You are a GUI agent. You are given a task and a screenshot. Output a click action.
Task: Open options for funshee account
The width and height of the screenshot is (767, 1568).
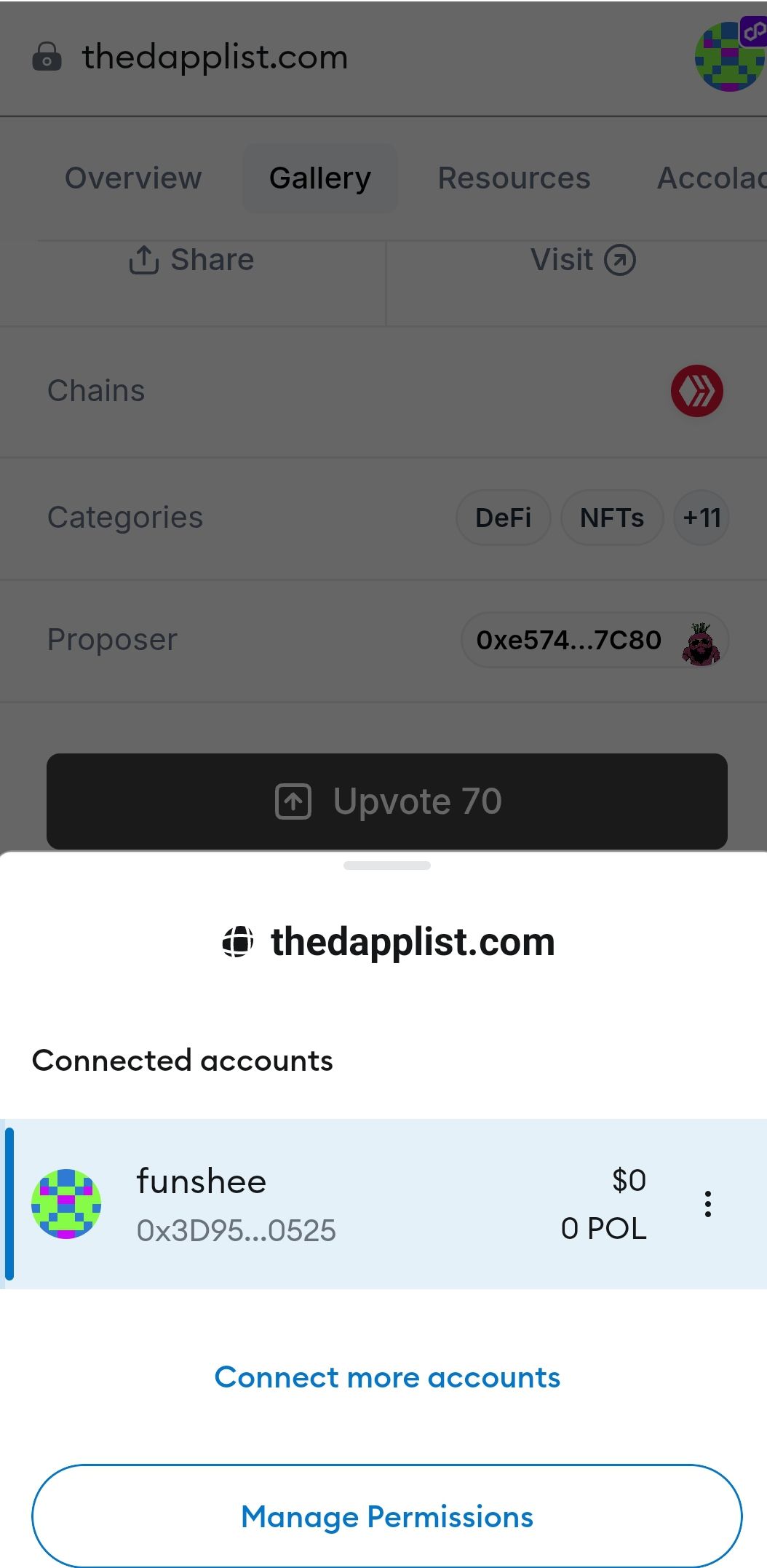click(707, 1204)
